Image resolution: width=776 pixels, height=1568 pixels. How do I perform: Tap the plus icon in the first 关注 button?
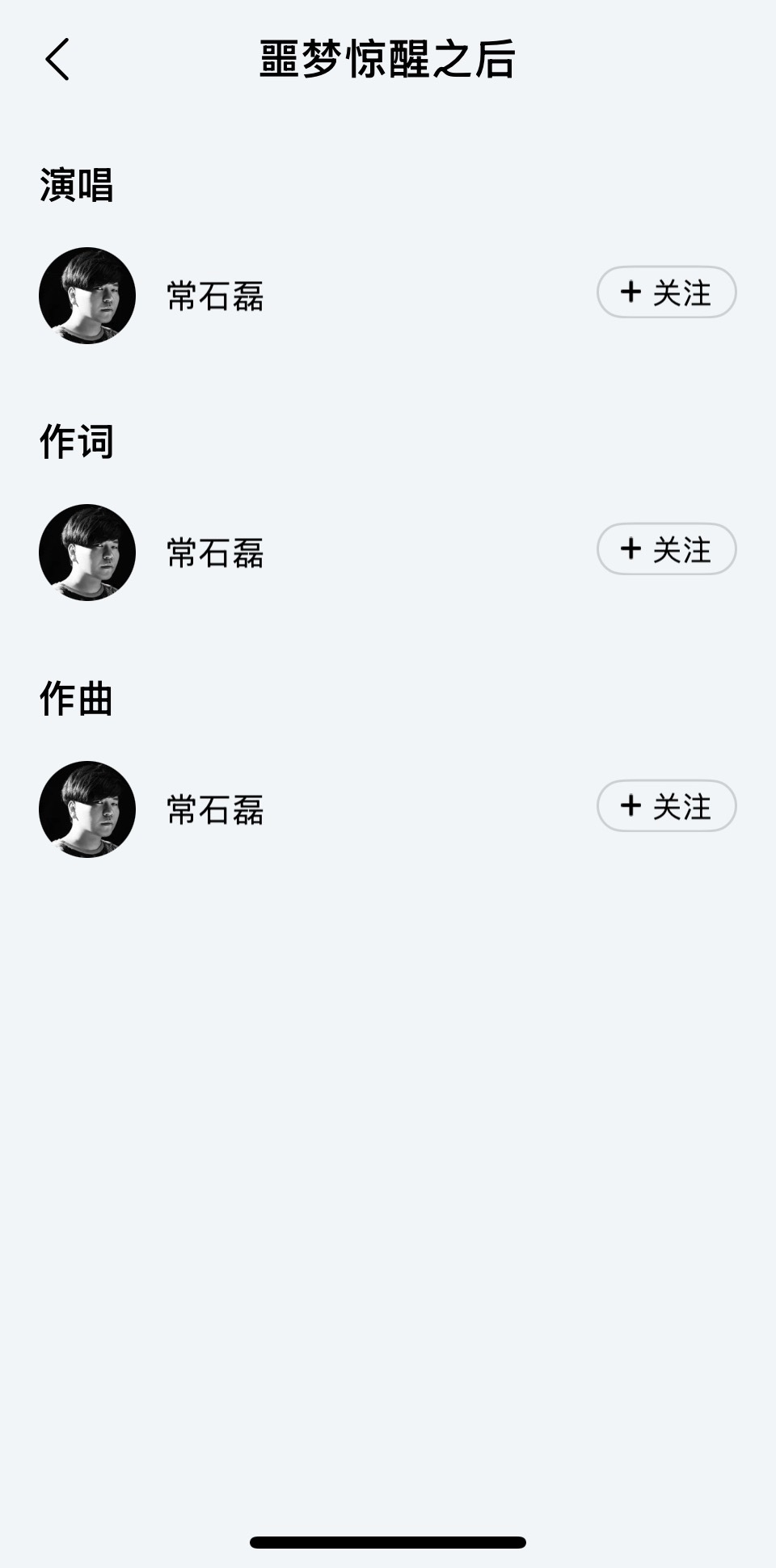[630, 293]
